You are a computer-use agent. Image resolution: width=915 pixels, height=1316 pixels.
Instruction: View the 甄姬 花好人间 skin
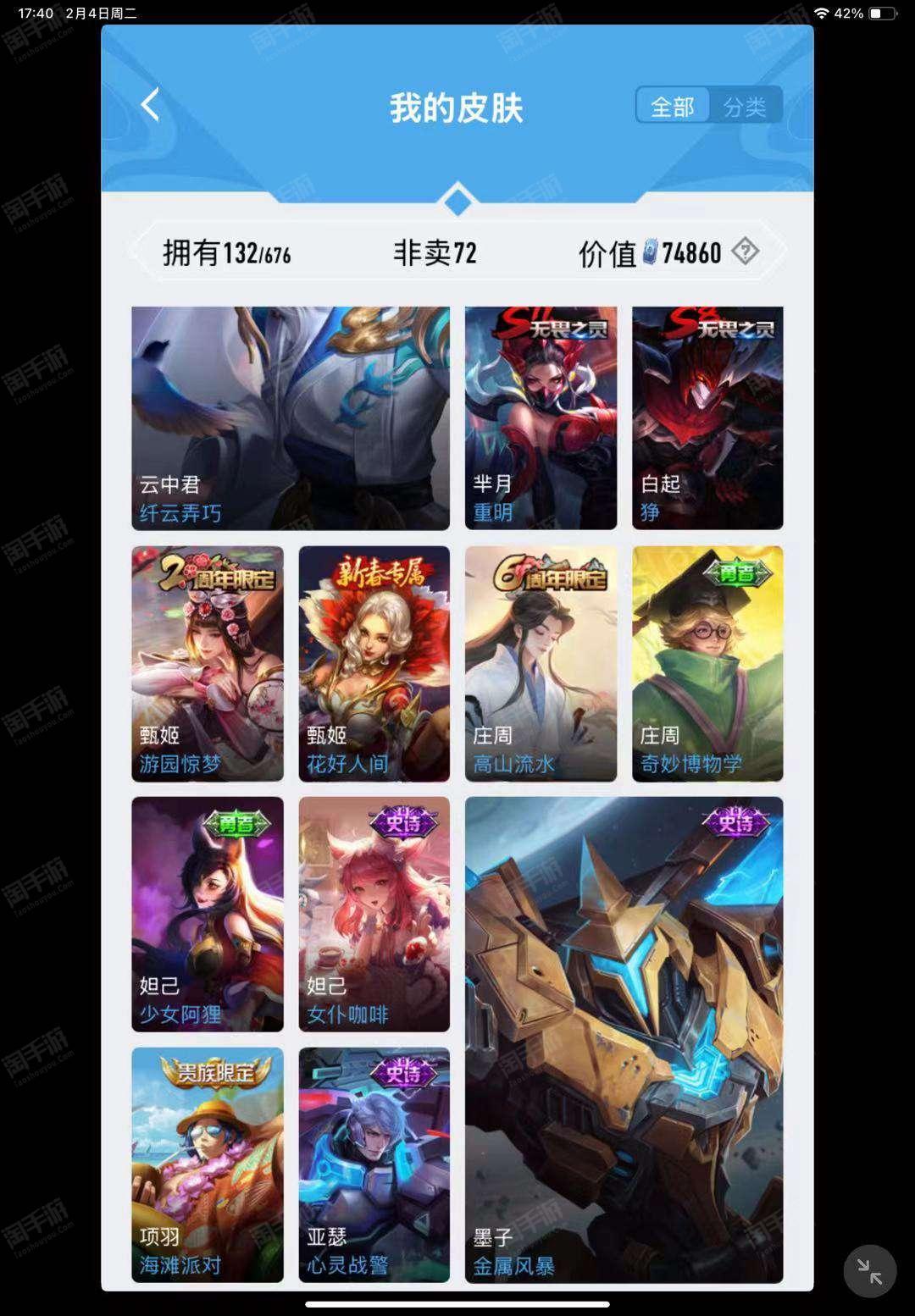click(x=374, y=663)
